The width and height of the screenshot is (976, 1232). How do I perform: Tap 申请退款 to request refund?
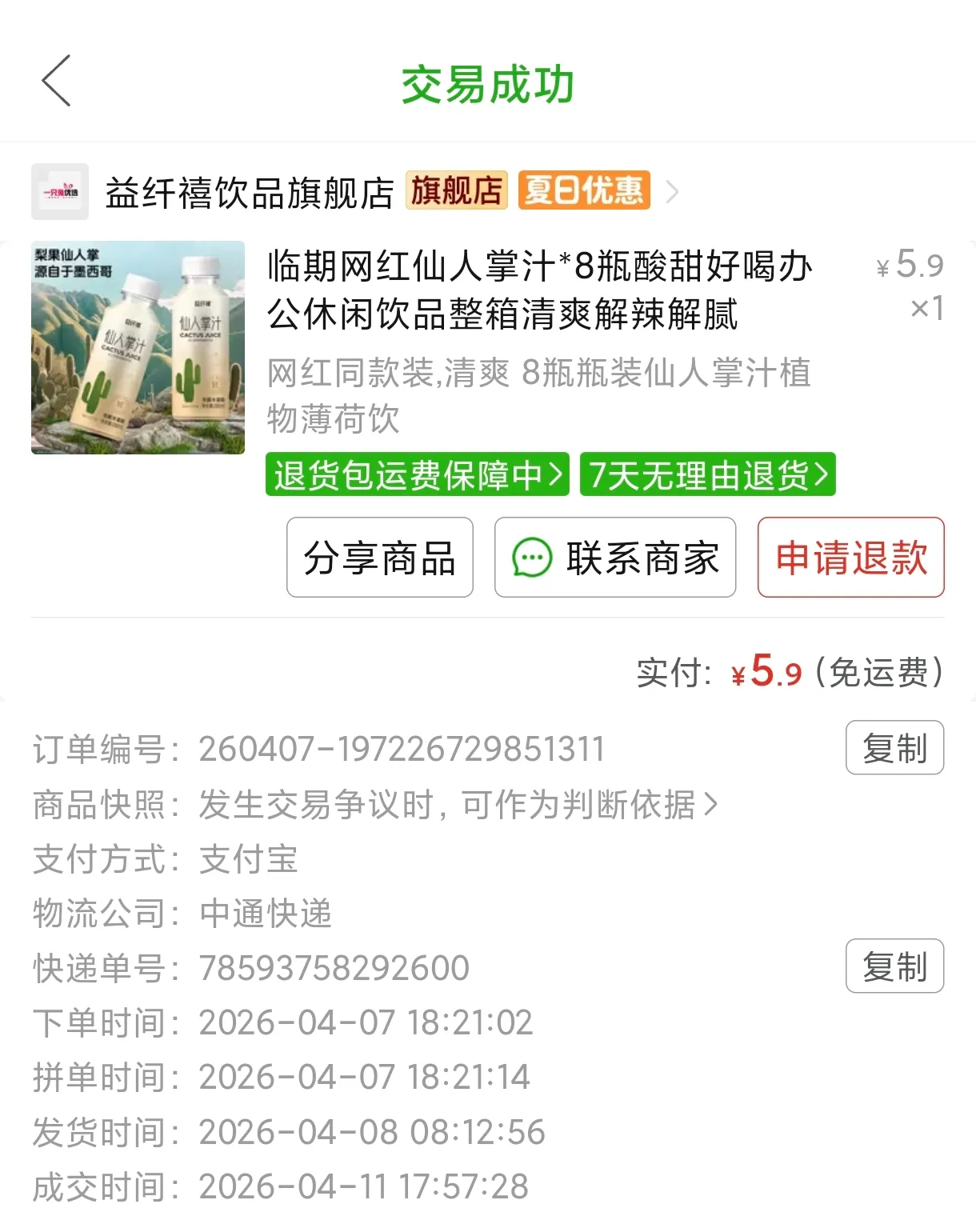(x=850, y=558)
